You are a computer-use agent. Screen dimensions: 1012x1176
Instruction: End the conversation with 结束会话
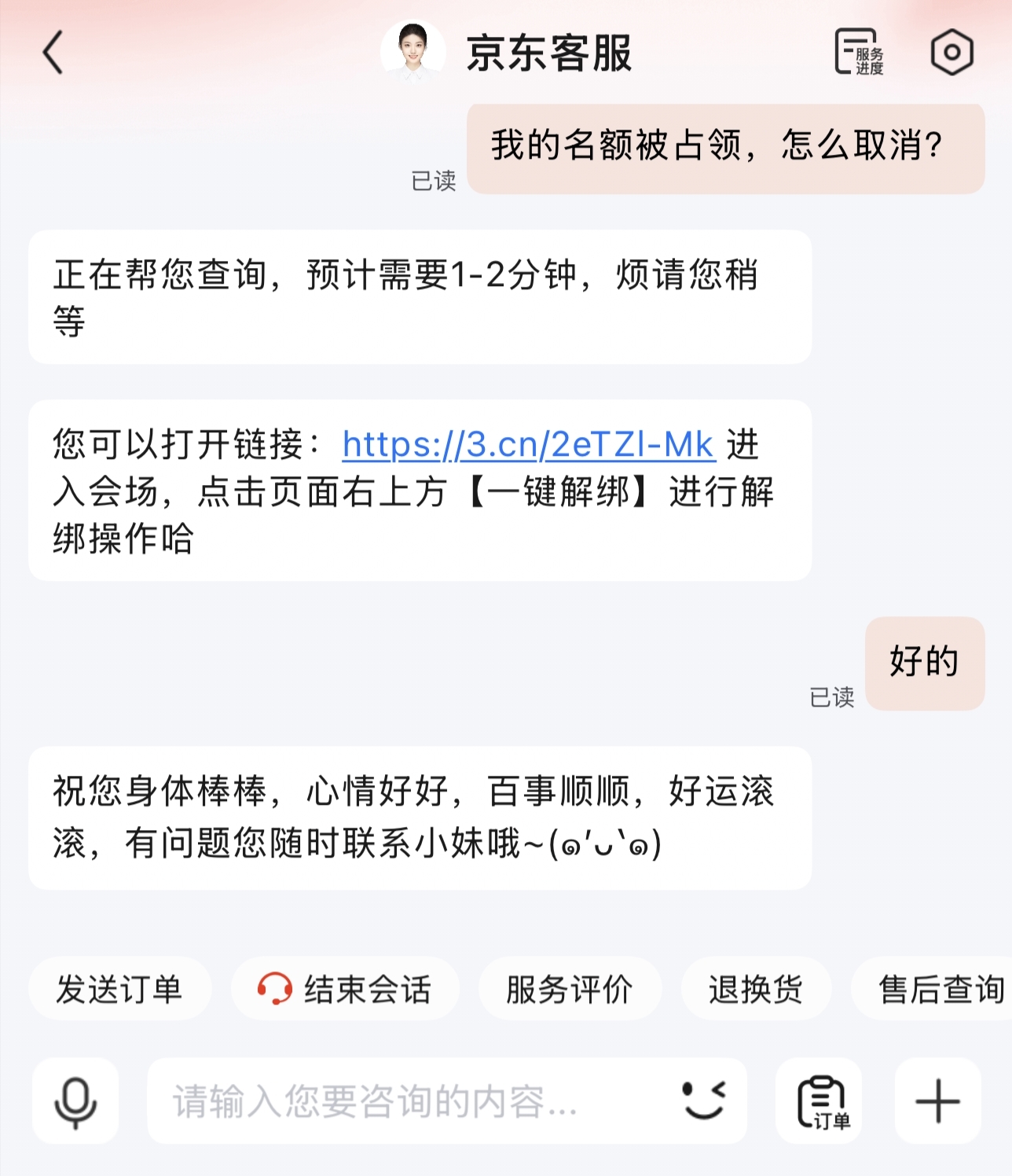(x=345, y=989)
